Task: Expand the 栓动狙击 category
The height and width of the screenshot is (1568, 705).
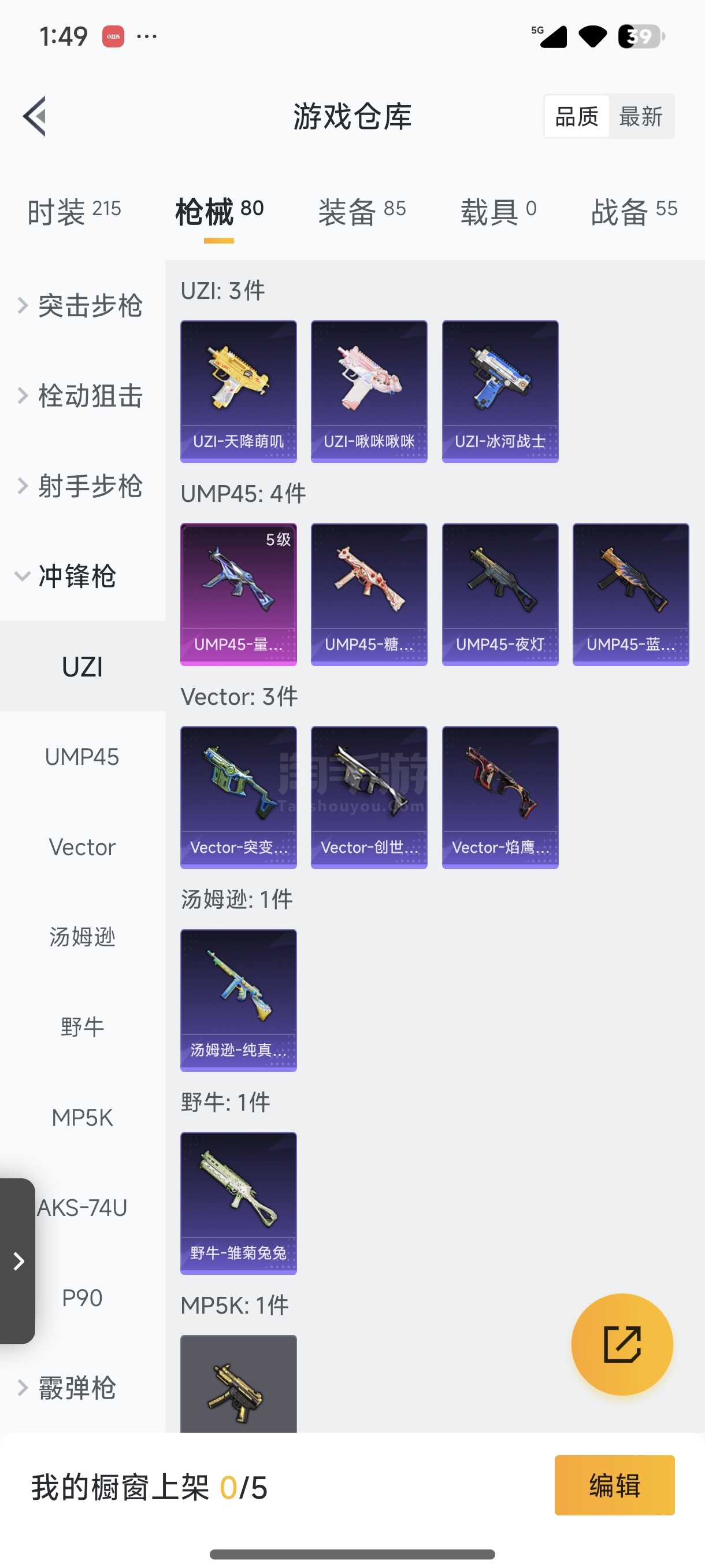Action: 82,395
